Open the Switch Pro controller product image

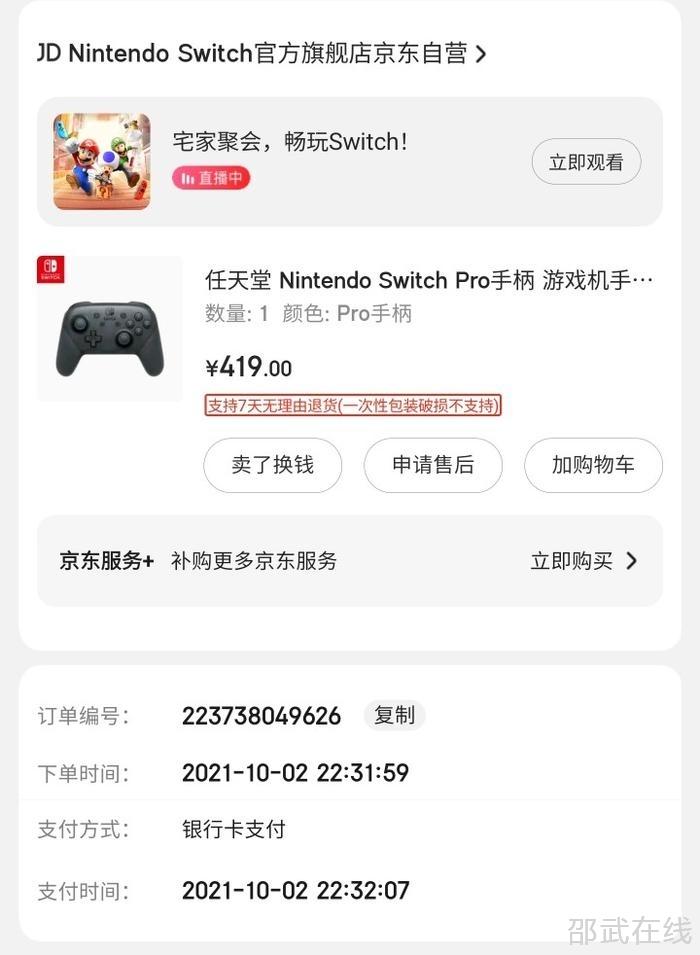110,329
